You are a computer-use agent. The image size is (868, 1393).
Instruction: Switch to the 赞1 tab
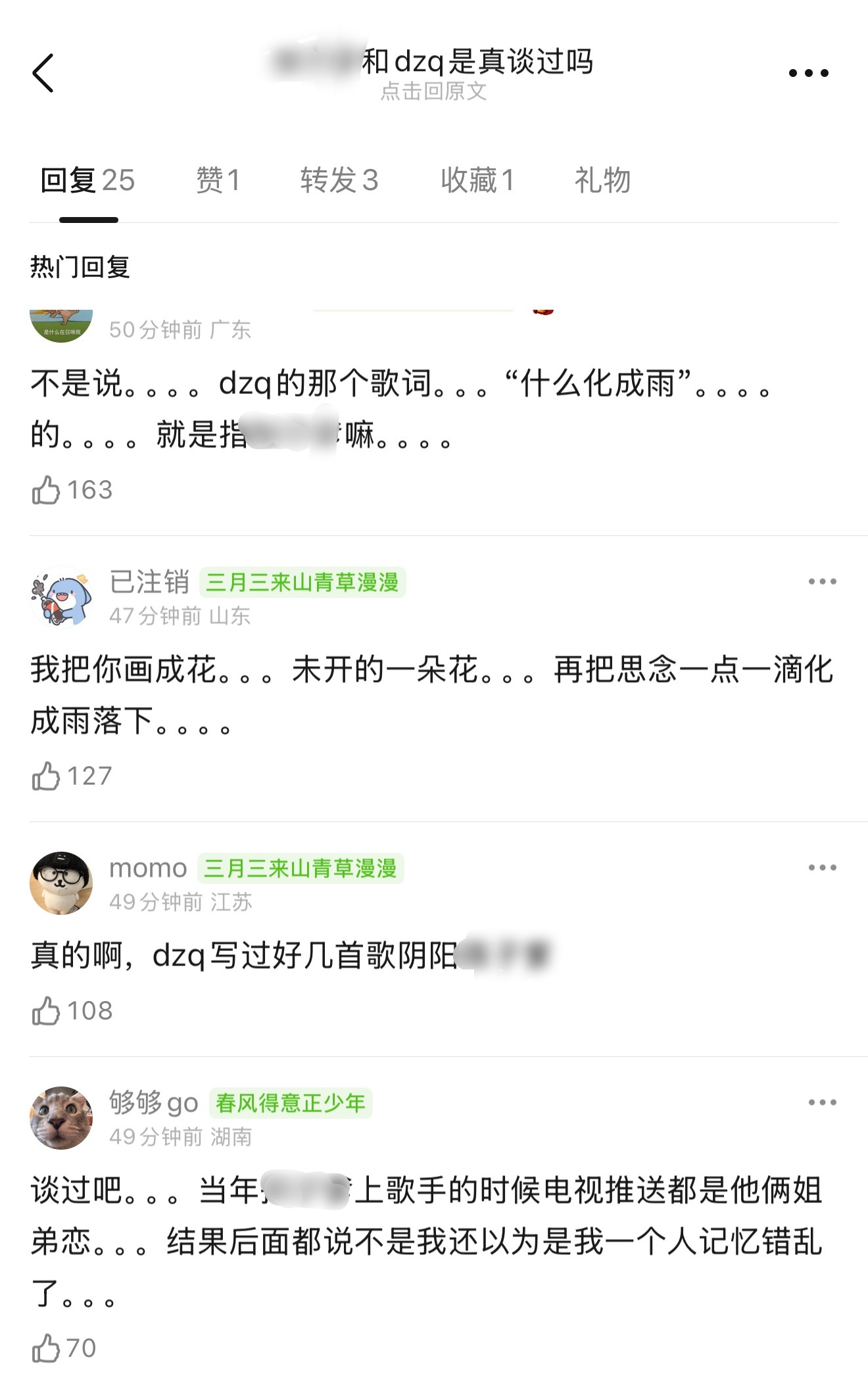click(217, 180)
